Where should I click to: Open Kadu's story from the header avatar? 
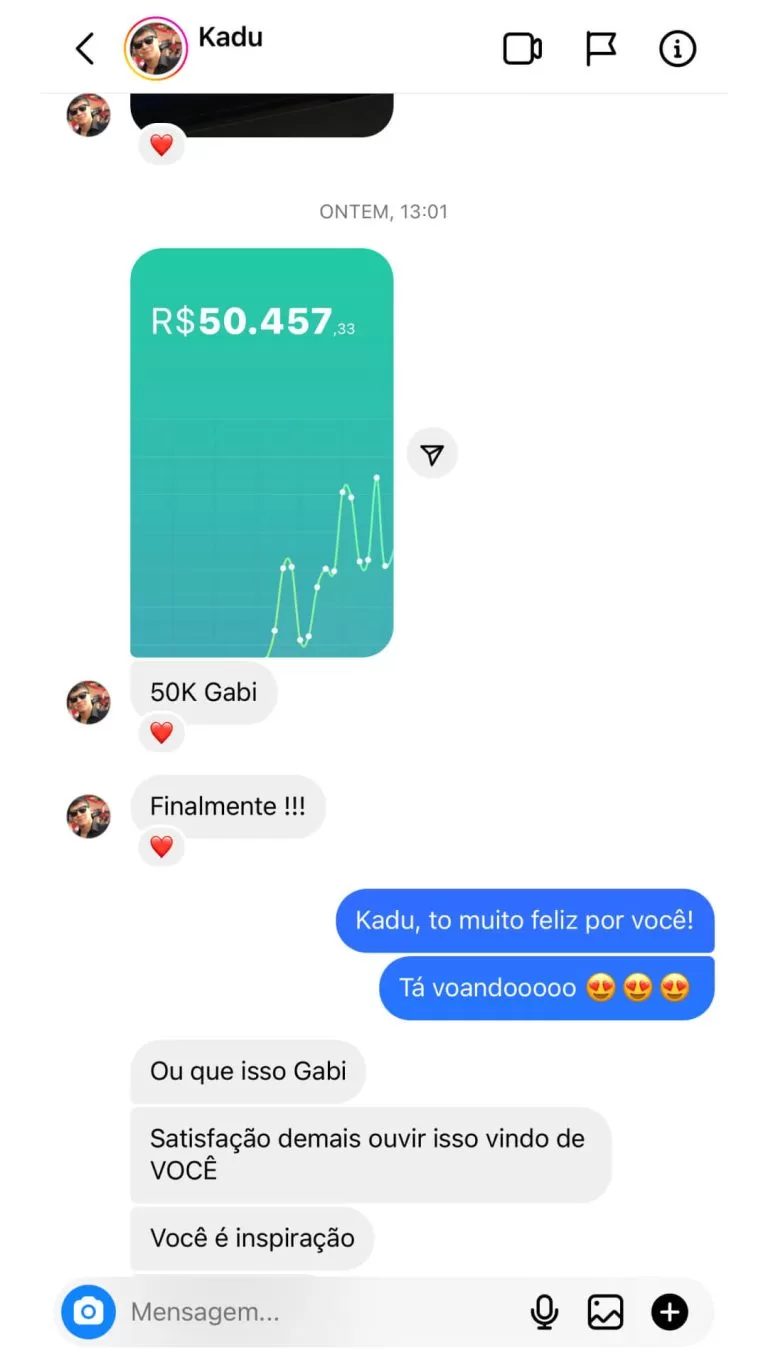156,48
